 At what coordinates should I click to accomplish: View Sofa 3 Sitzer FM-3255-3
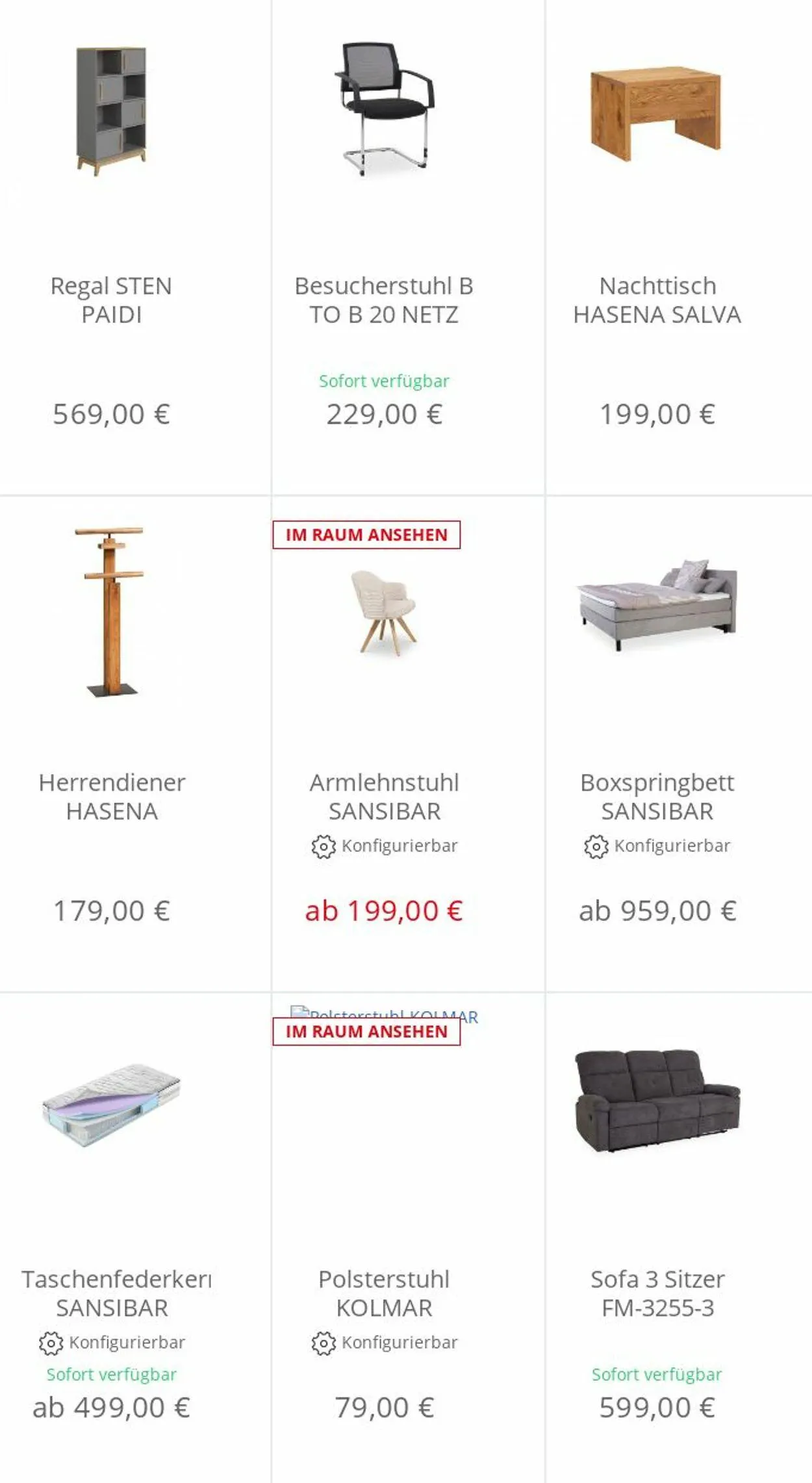[657, 1293]
